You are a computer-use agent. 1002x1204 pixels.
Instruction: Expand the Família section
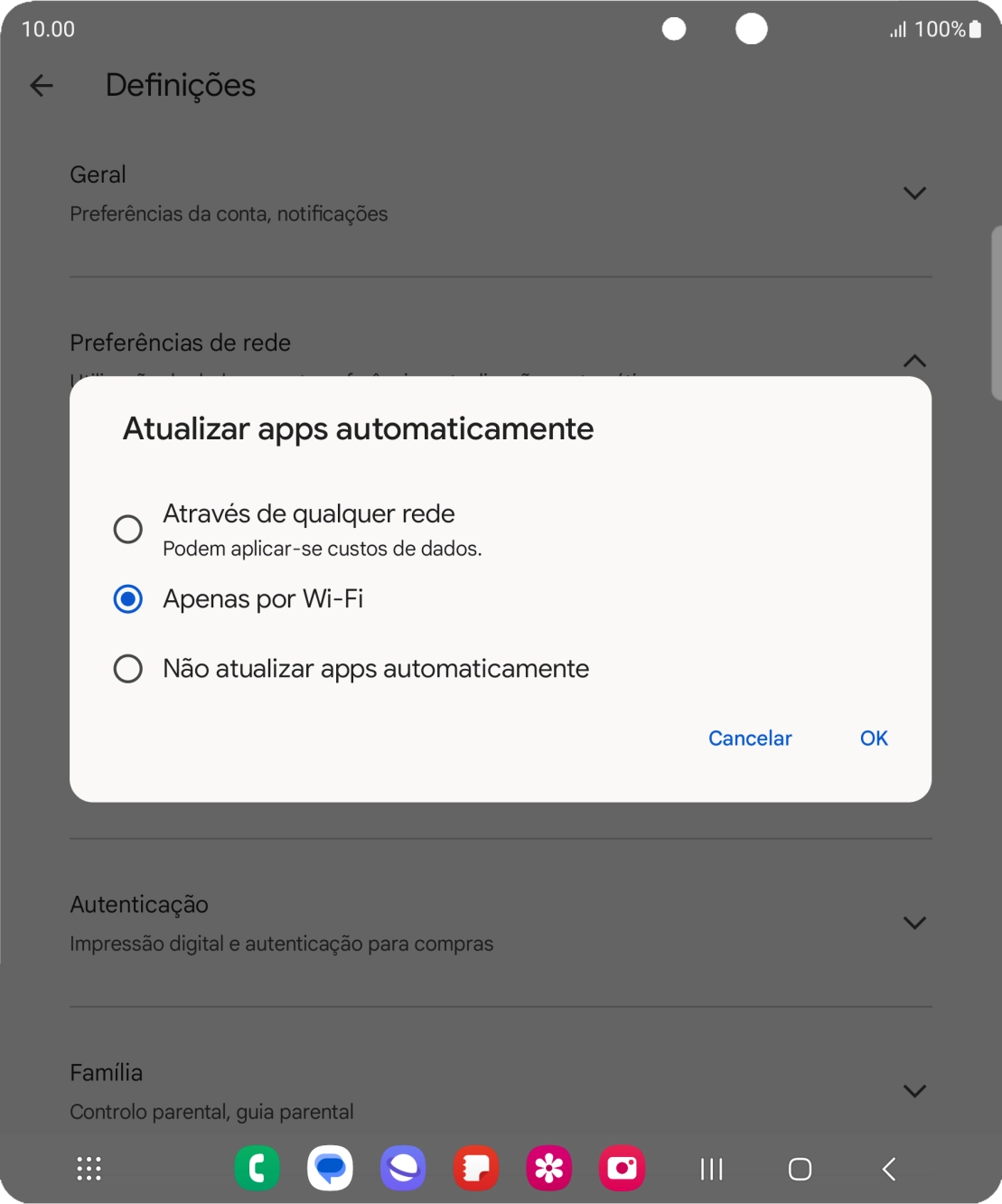(914, 1090)
